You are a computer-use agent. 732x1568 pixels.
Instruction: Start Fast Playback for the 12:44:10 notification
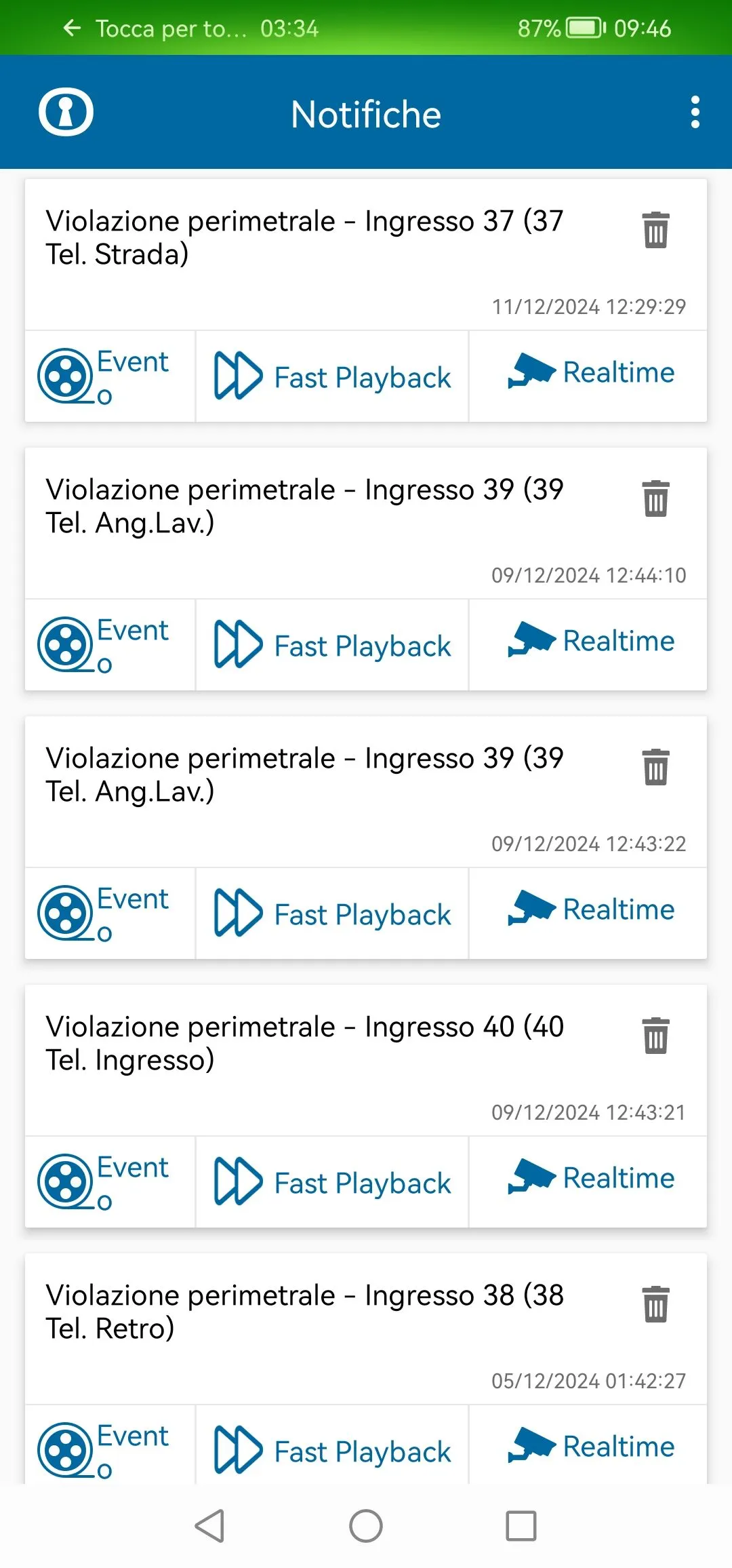click(332, 645)
